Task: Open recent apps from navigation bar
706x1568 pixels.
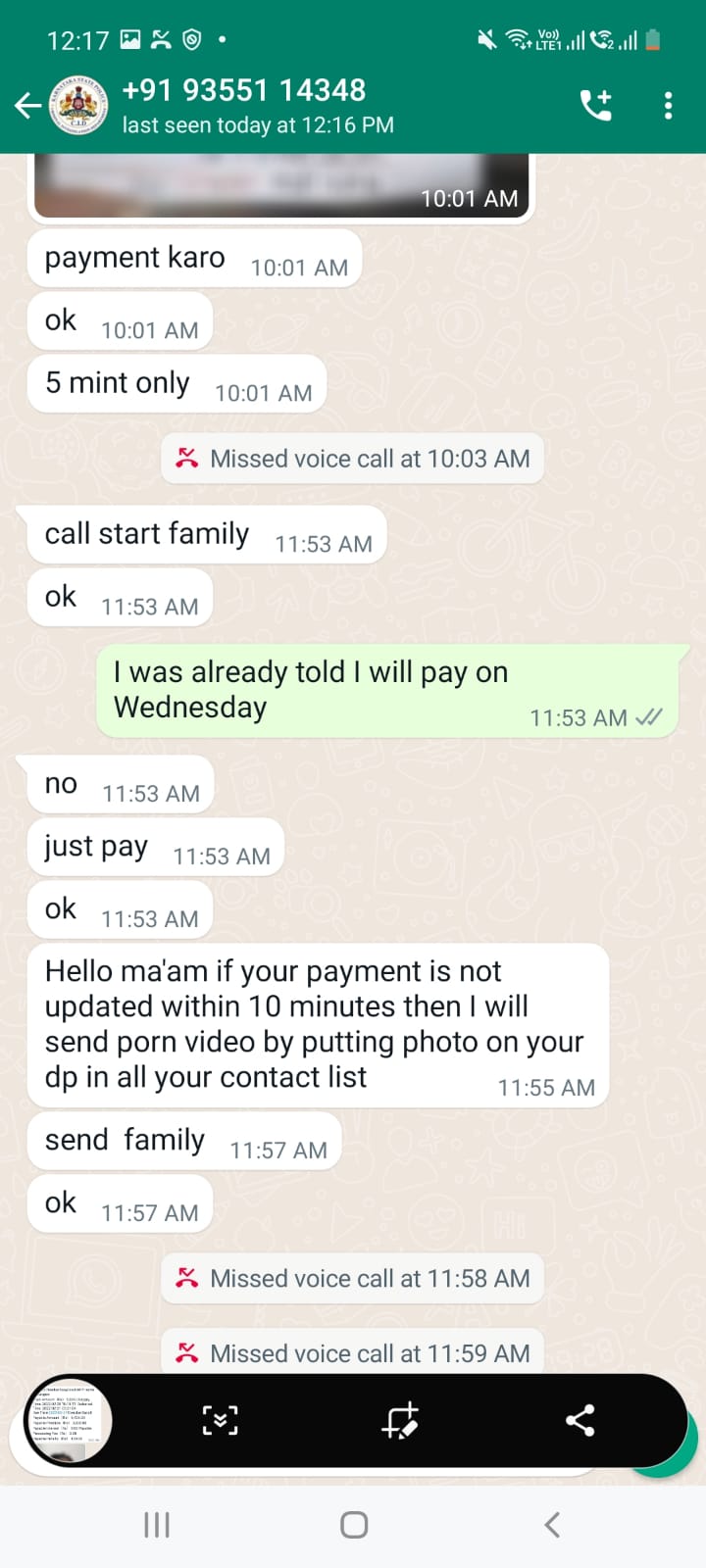Action: point(157,1525)
